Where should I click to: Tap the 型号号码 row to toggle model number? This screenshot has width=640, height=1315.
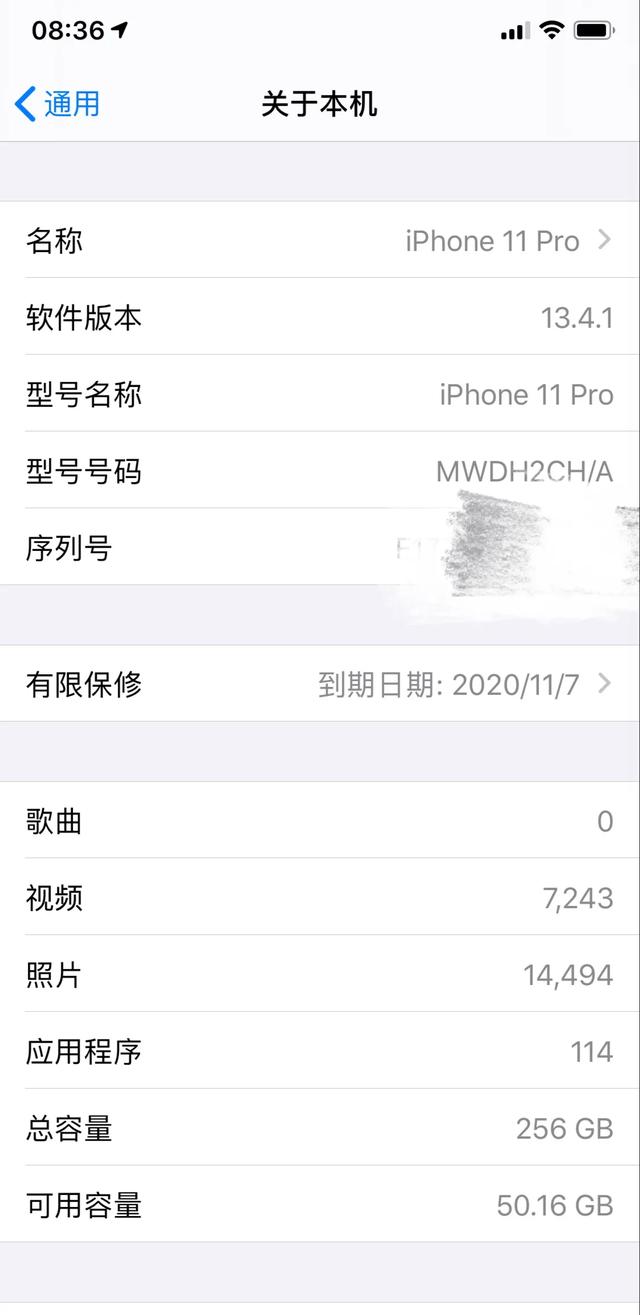click(320, 471)
